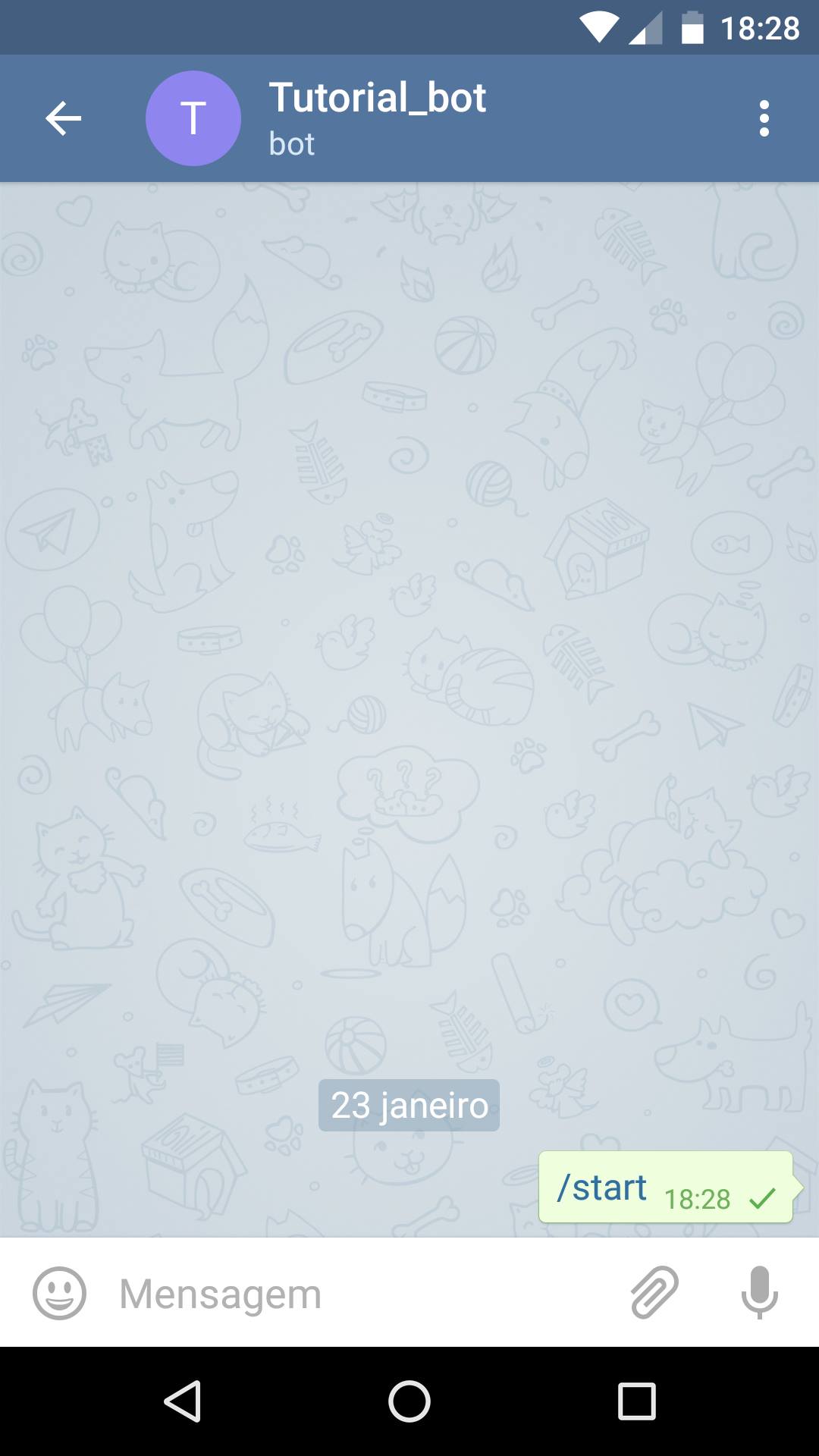
Task: Tap the microphone to record voice
Action: tap(759, 1292)
